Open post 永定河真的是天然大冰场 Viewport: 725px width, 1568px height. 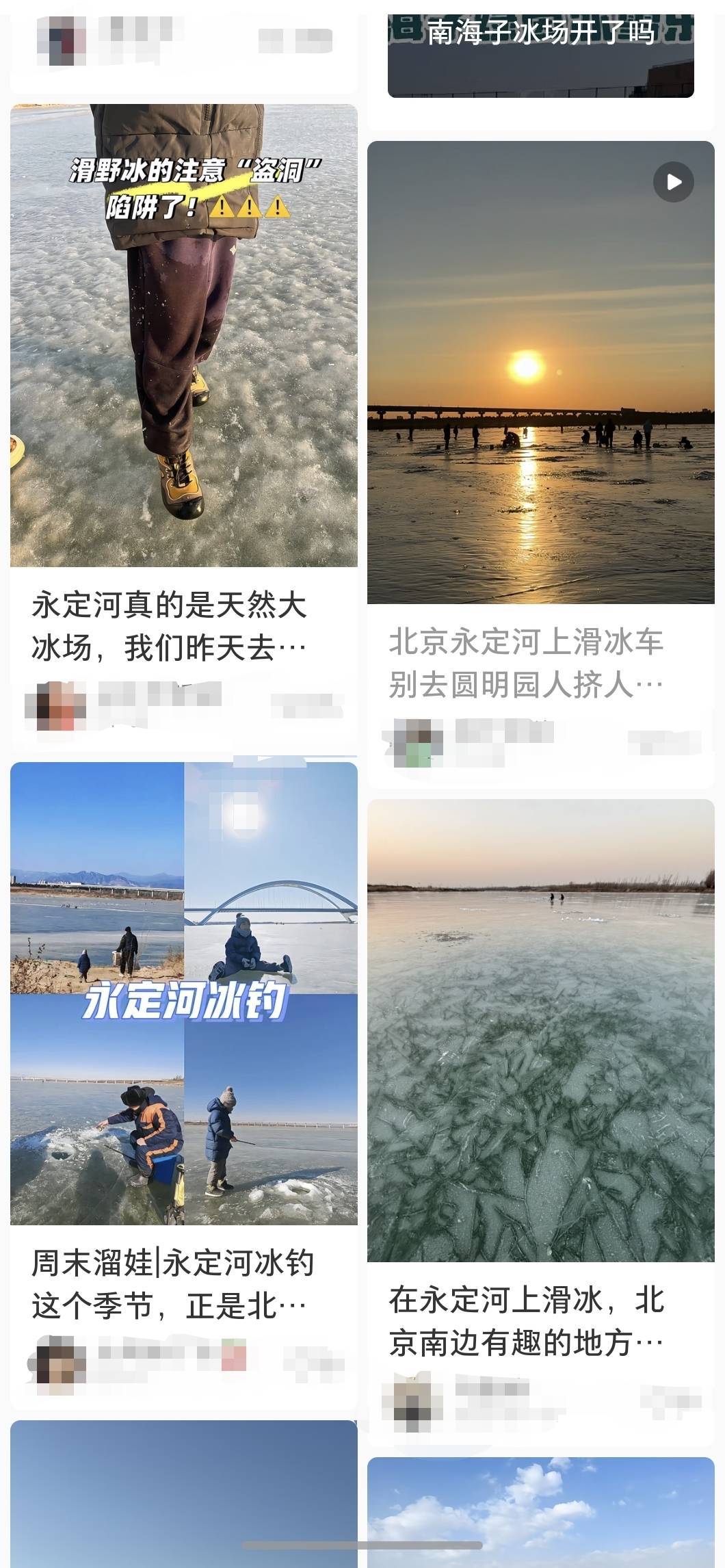(x=183, y=335)
